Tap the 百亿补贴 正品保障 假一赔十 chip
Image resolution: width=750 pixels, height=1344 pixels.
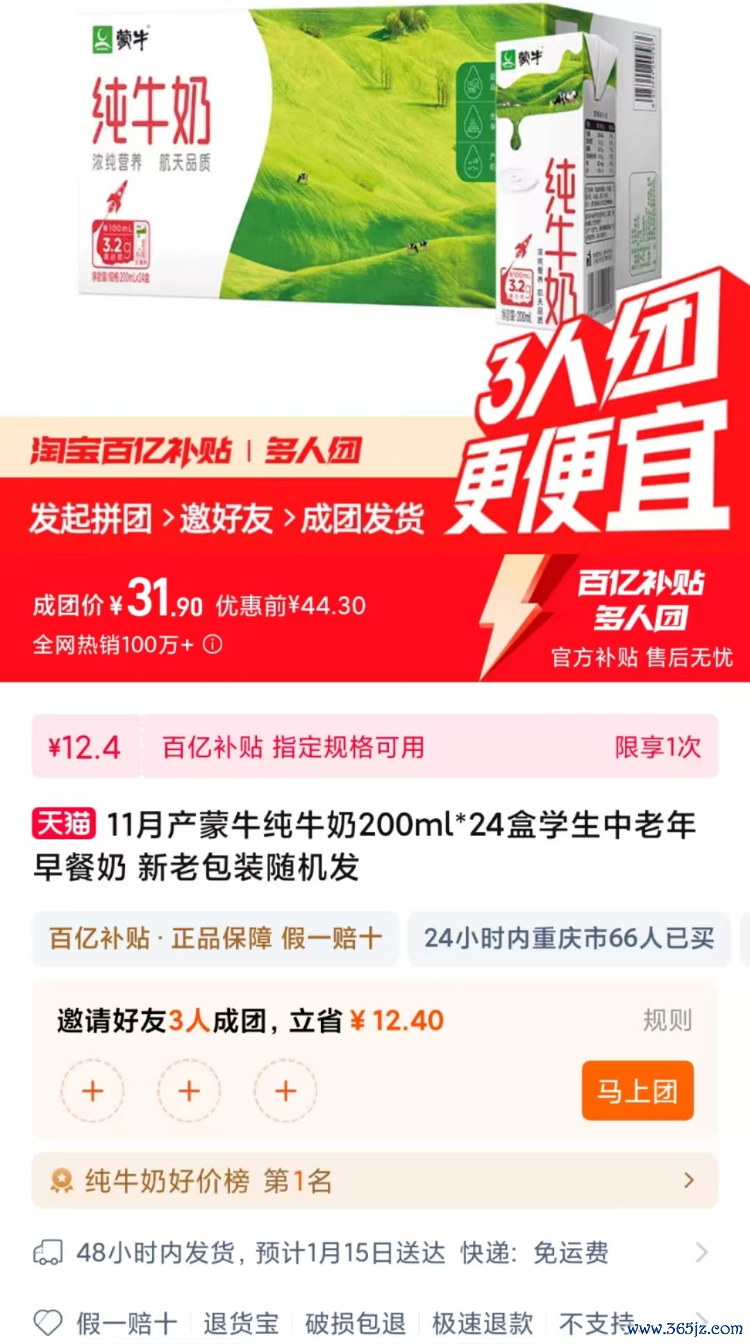pos(215,938)
